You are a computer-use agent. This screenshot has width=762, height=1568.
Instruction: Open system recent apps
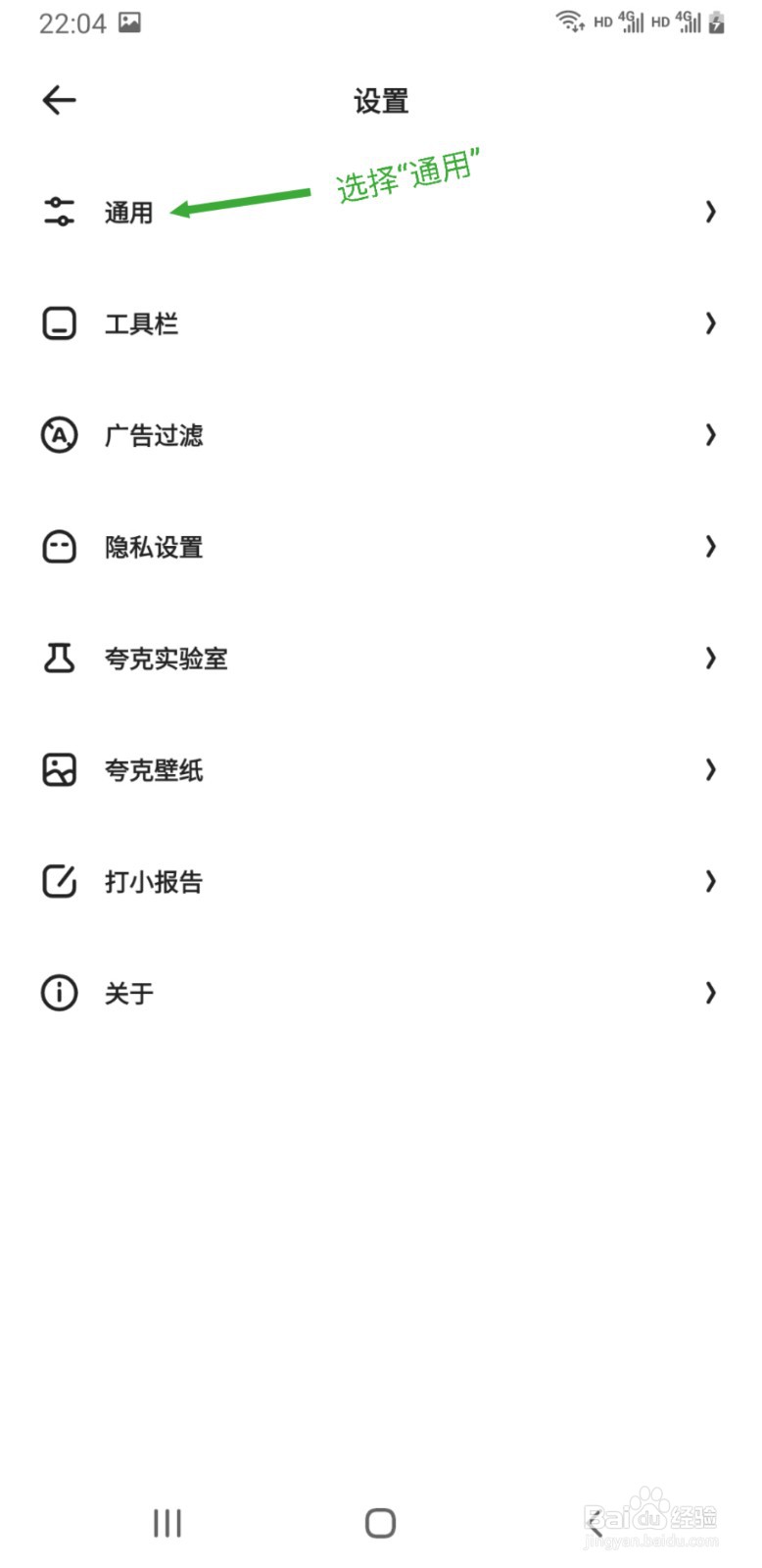[167, 1523]
